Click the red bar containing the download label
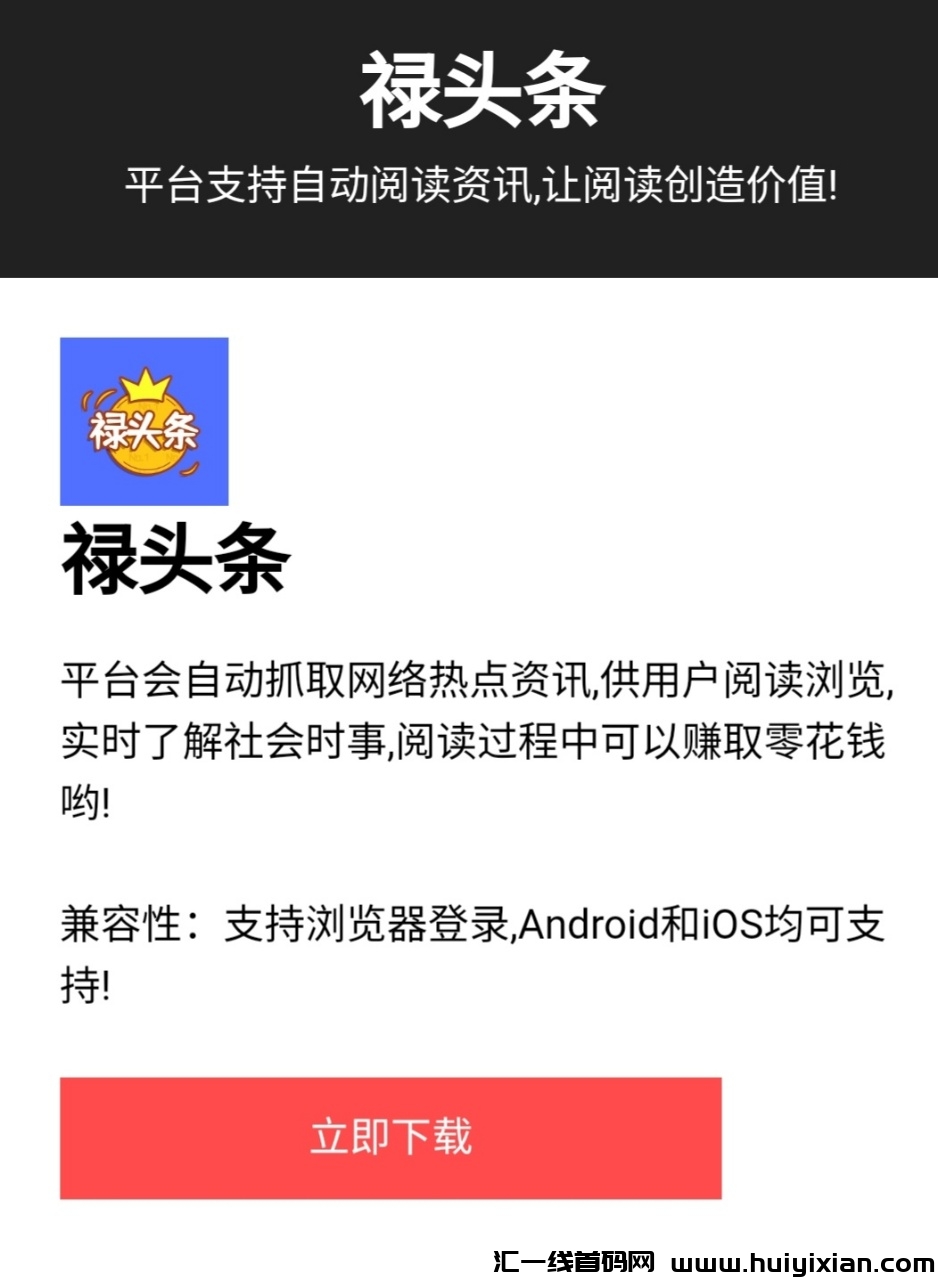This screenshot has height=1280, width=938. [392, 1135]
